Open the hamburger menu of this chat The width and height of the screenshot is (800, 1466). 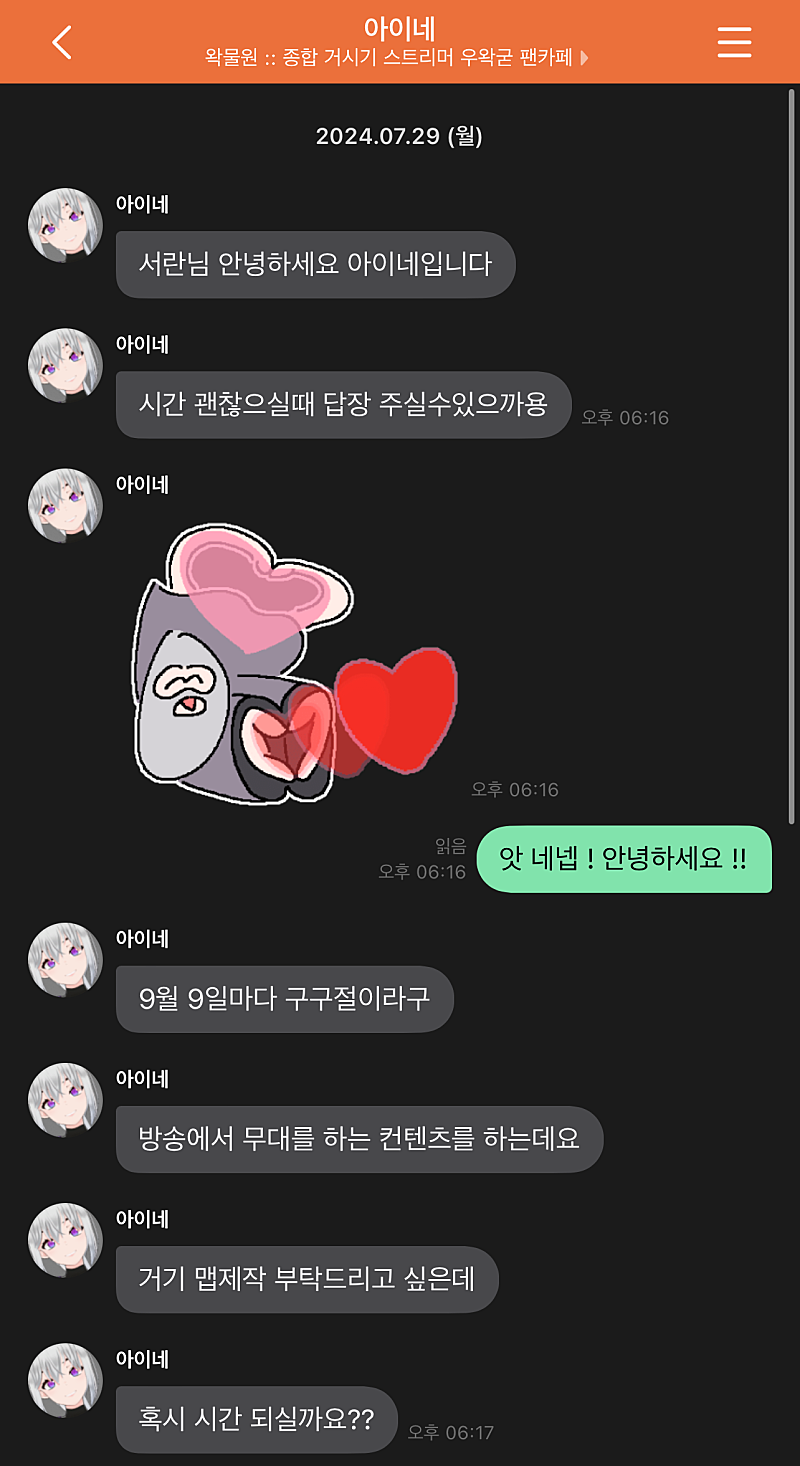click(734, 42)
